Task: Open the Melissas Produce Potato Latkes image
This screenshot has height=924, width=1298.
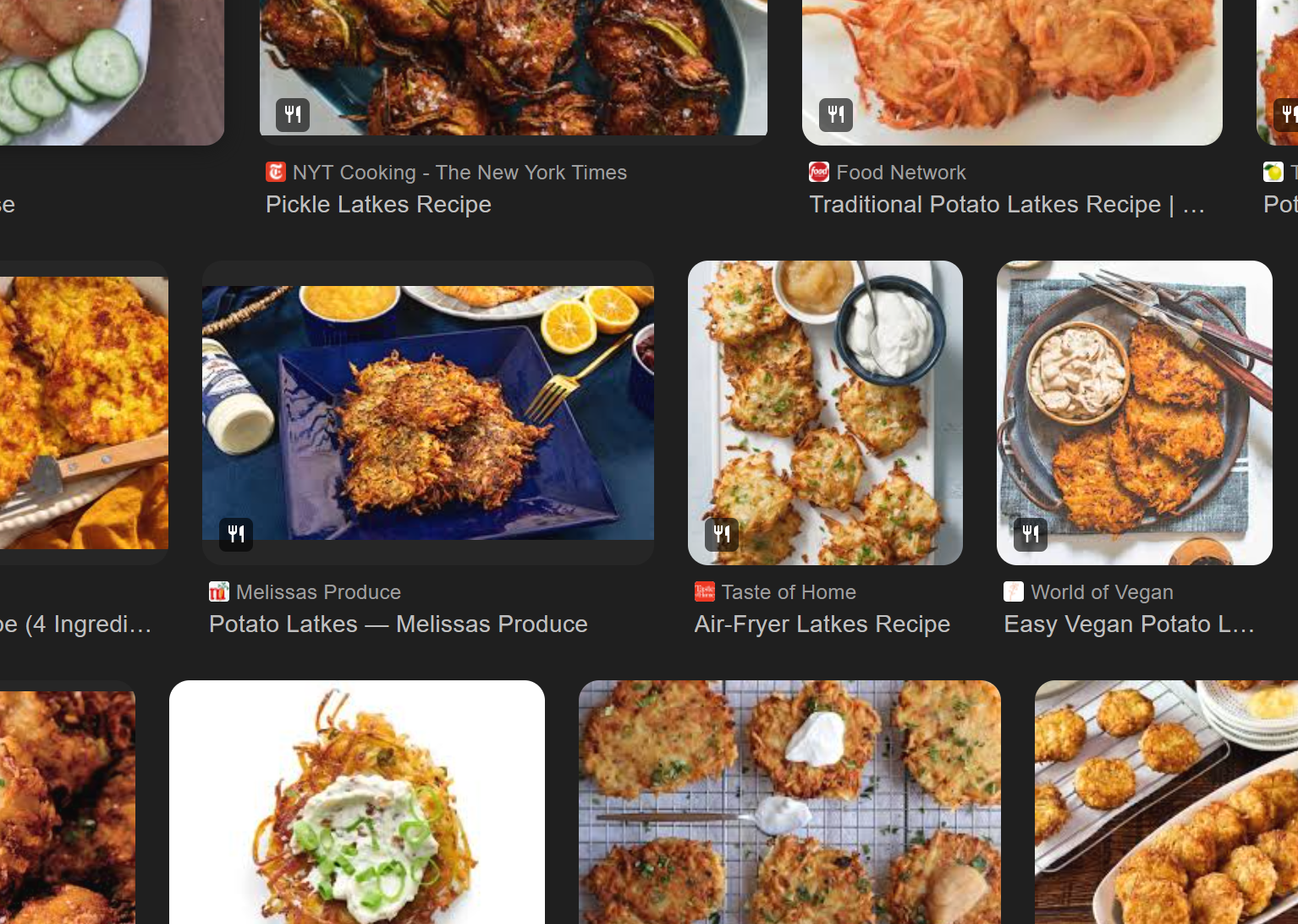Action: coord(427,412)
